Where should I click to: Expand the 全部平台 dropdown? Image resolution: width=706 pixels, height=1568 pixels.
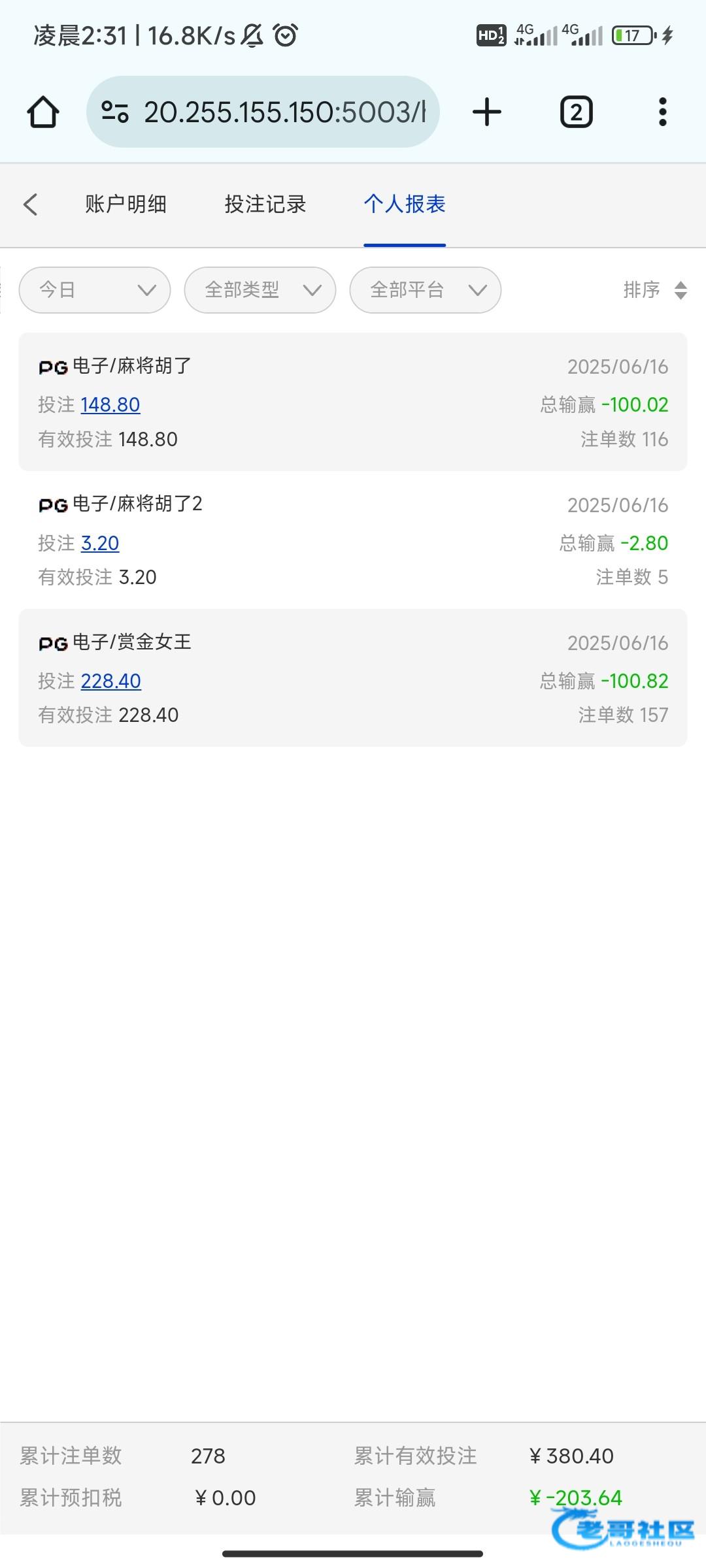(426, 289)
